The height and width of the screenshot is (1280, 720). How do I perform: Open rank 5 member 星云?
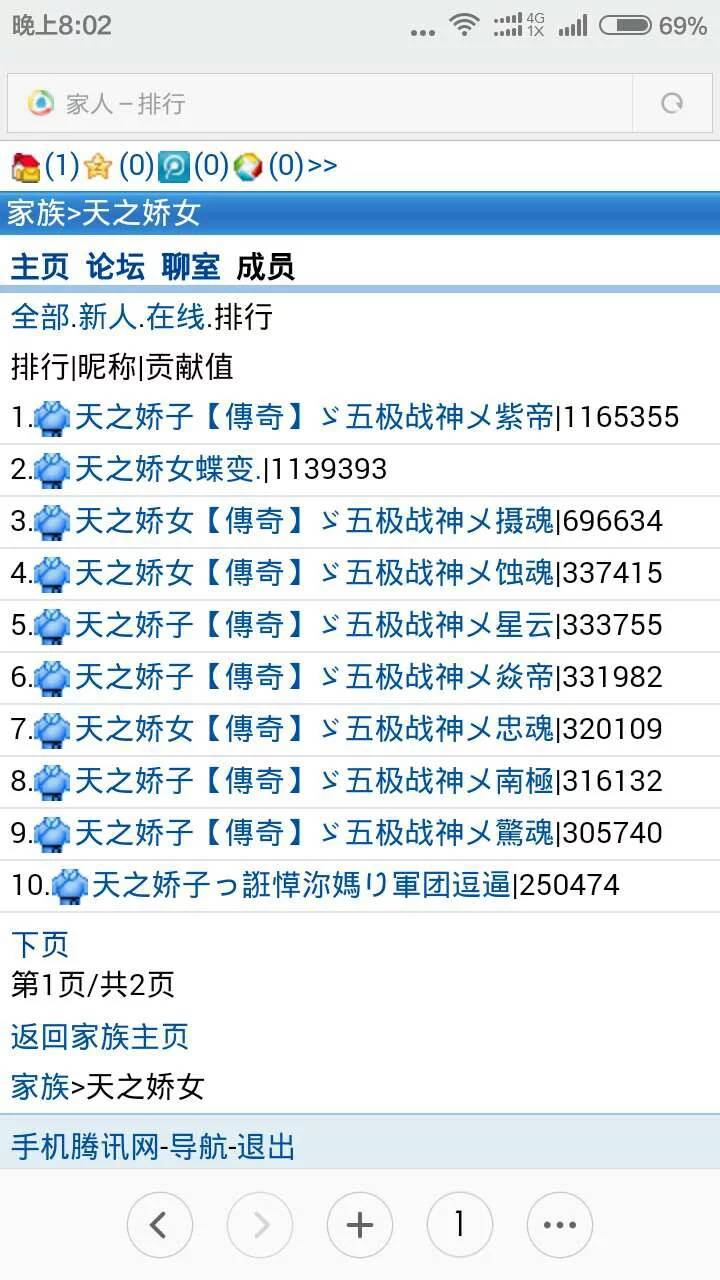click(x=314, y=625)
